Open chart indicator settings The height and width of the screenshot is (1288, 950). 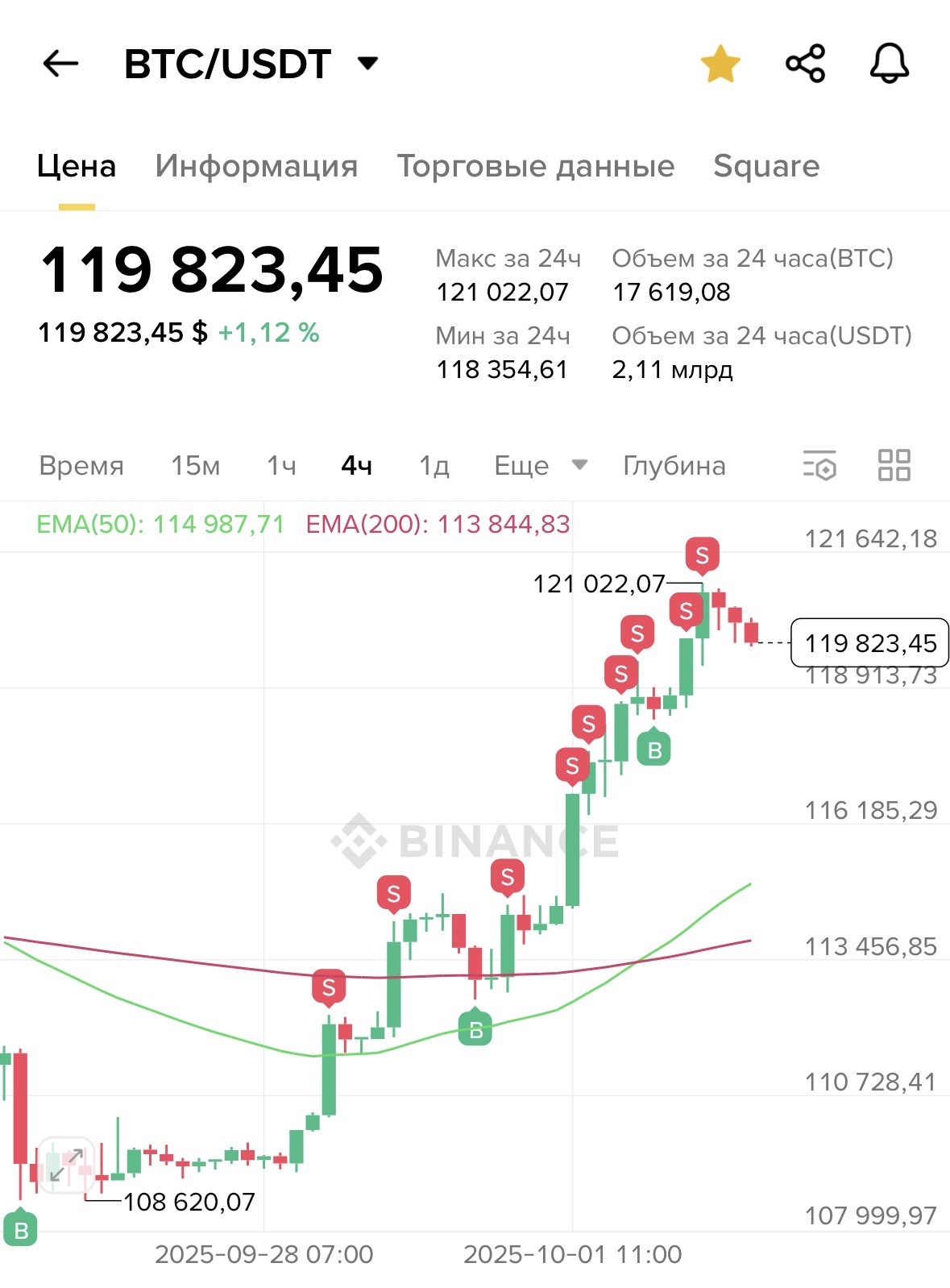(819, 466)
